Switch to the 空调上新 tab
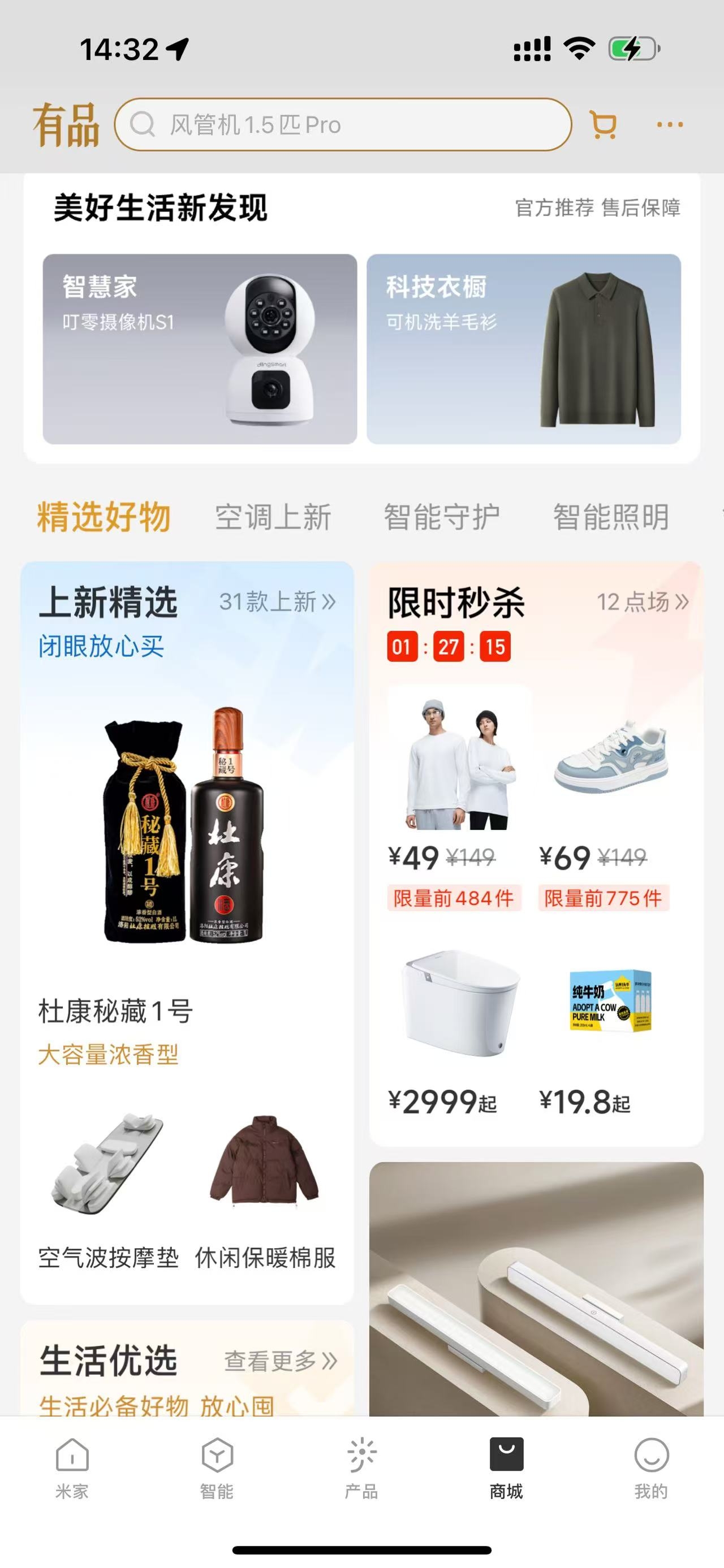Screen dimensions: 724x1568 point(273,517)
